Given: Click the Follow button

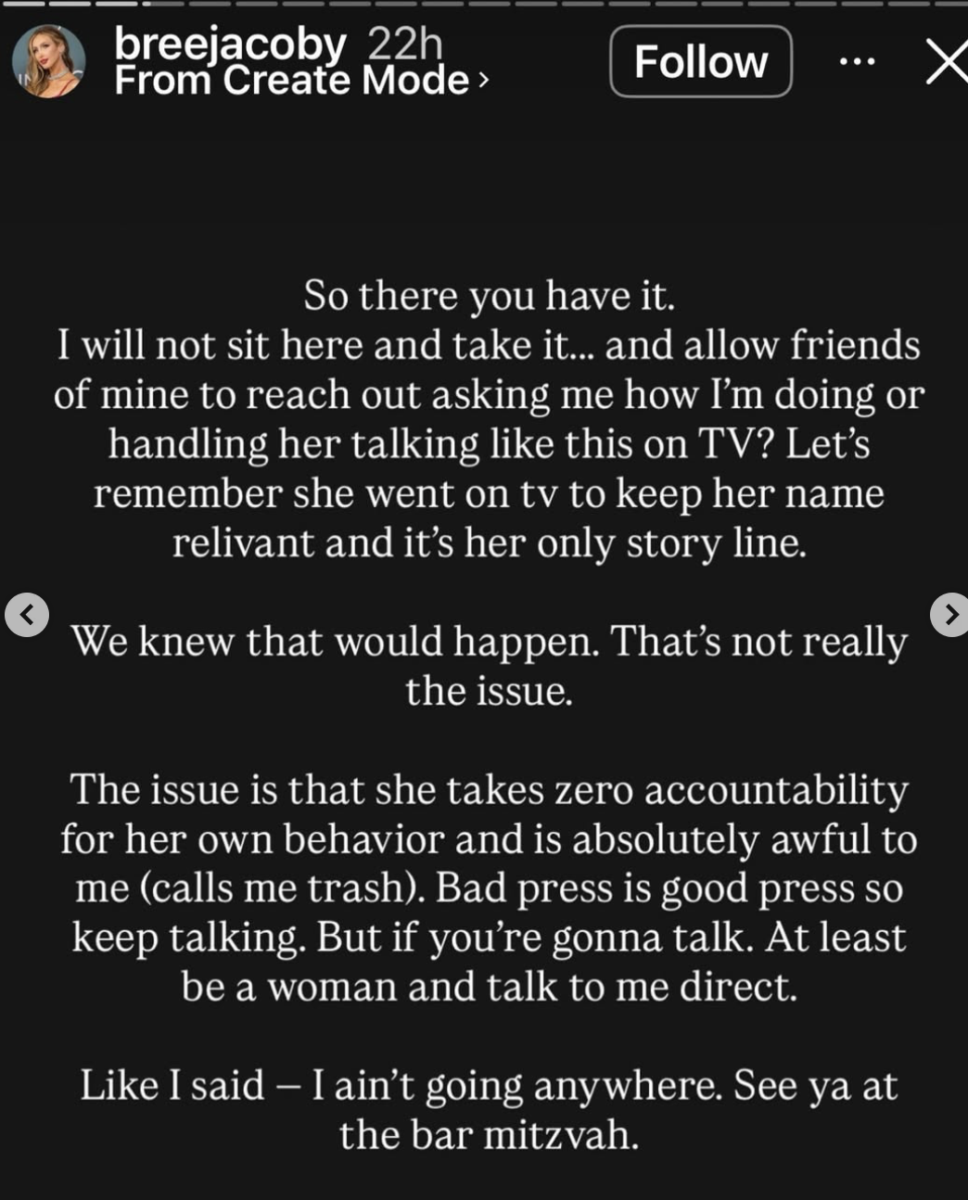Looking at the screenshot, I should click(700, 62).
